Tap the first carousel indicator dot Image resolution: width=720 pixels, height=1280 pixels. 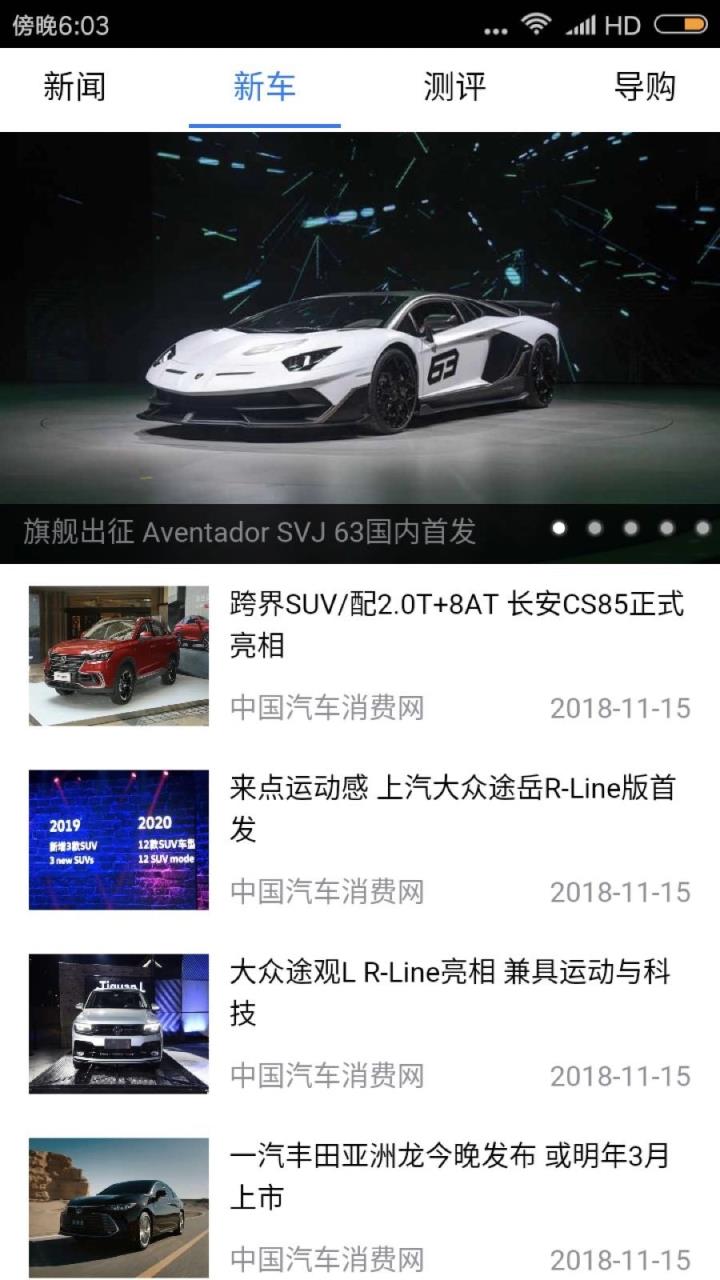coord(558,527)
